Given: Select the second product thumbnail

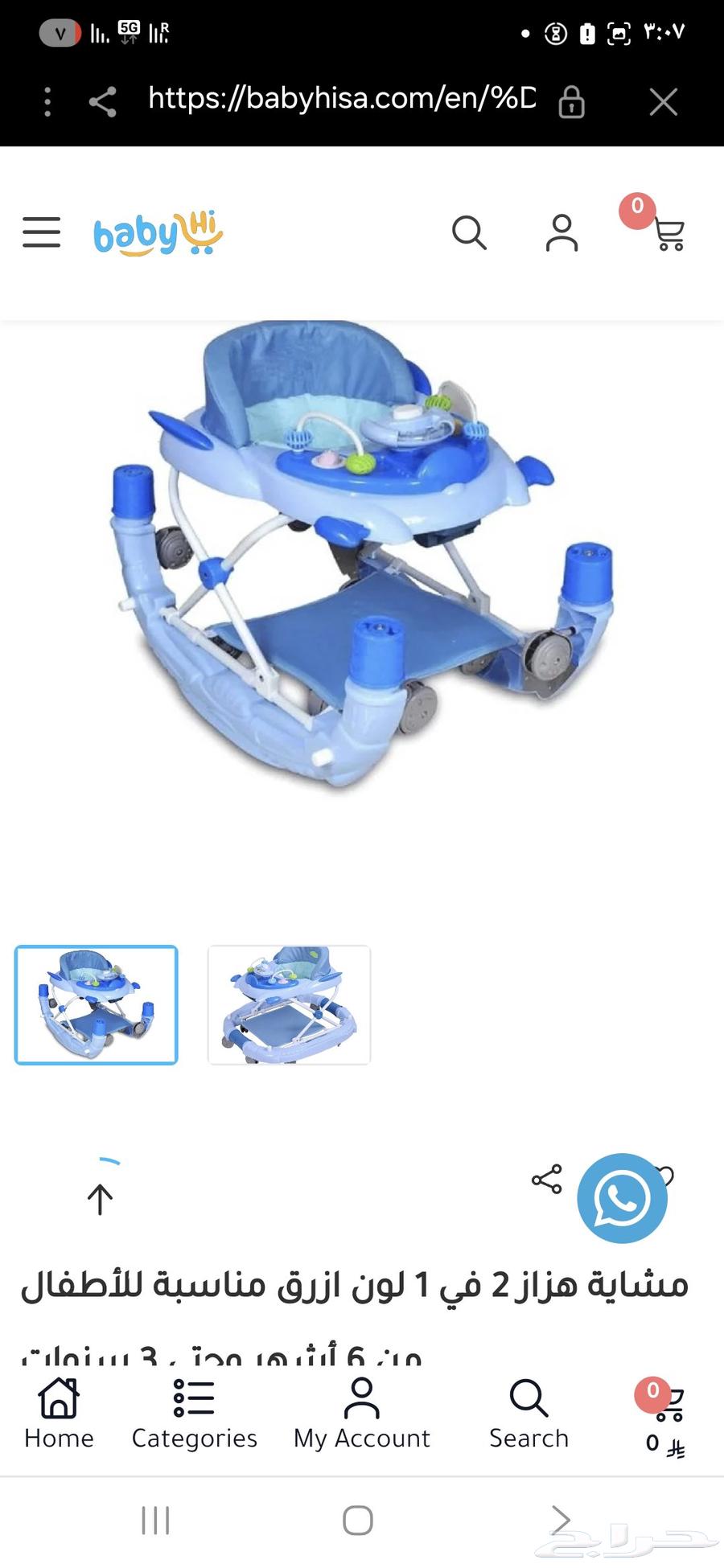Looking at the screenshot, I should point(289,1005).
